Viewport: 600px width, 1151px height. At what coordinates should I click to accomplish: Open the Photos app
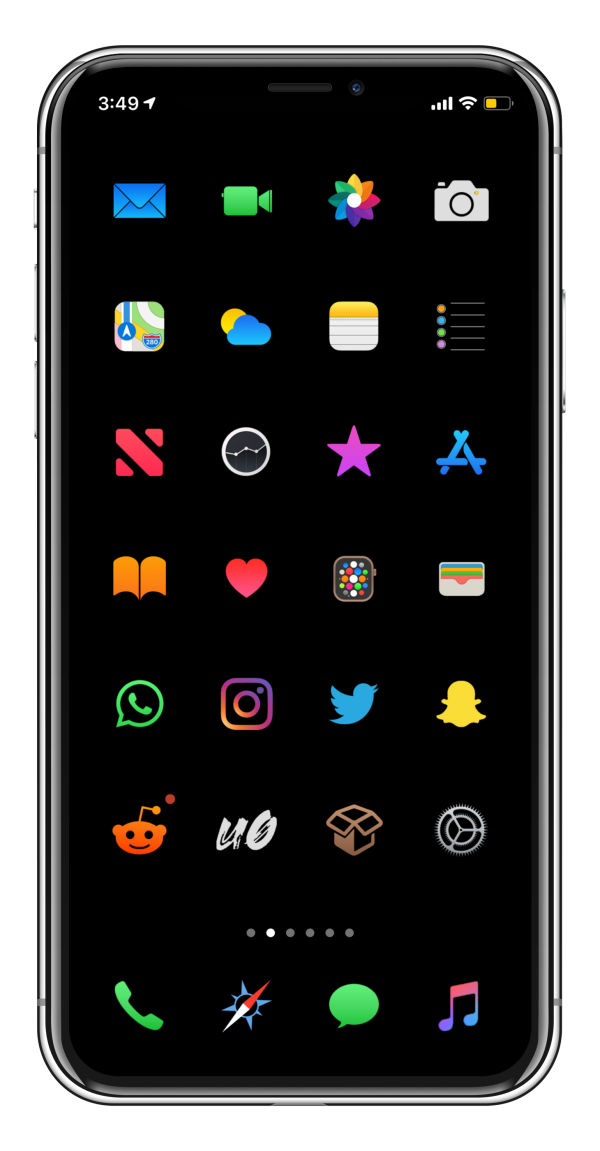pyautogui.click(x=354, y=201)
